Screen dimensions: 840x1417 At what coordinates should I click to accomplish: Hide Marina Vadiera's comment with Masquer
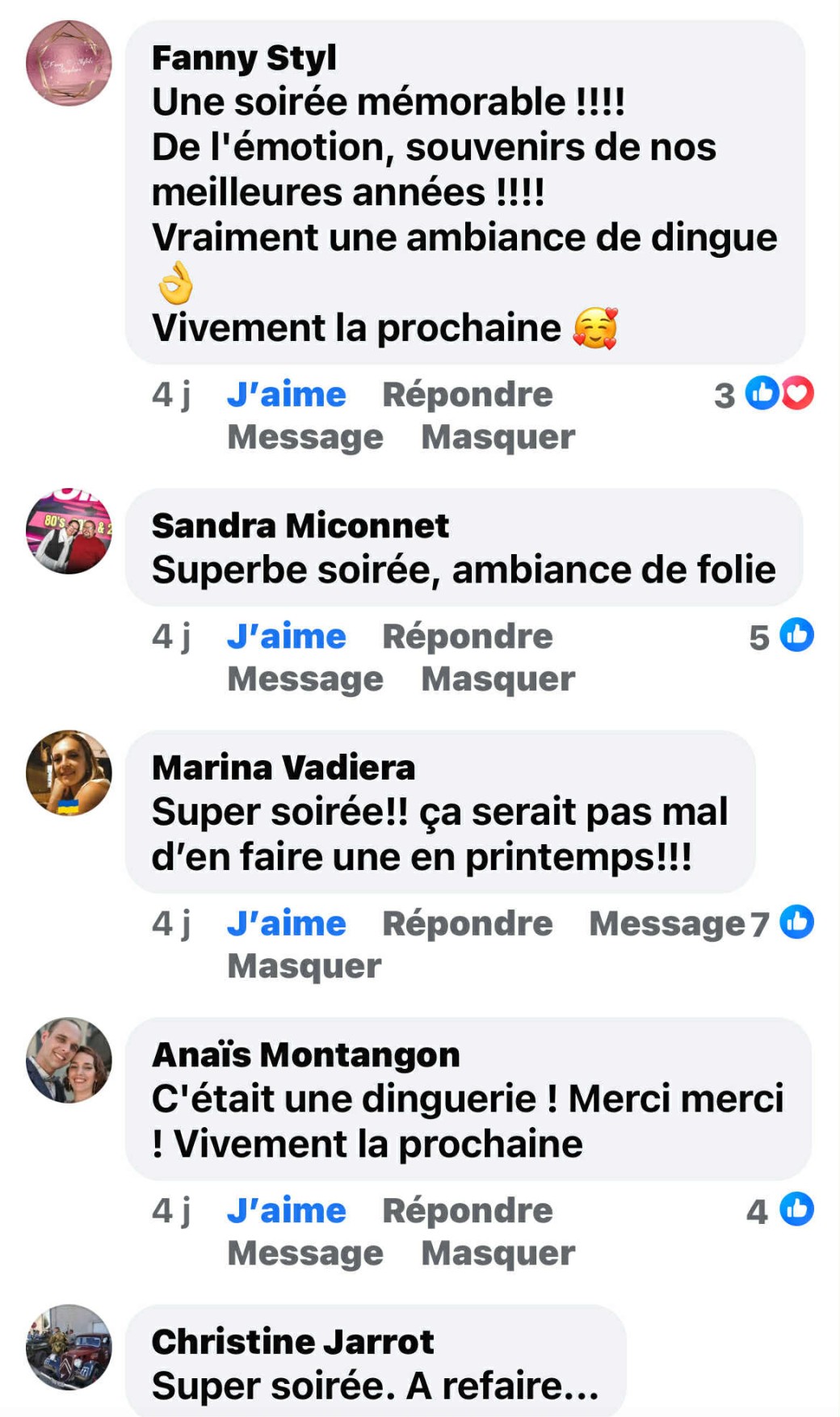pos(304,965)
